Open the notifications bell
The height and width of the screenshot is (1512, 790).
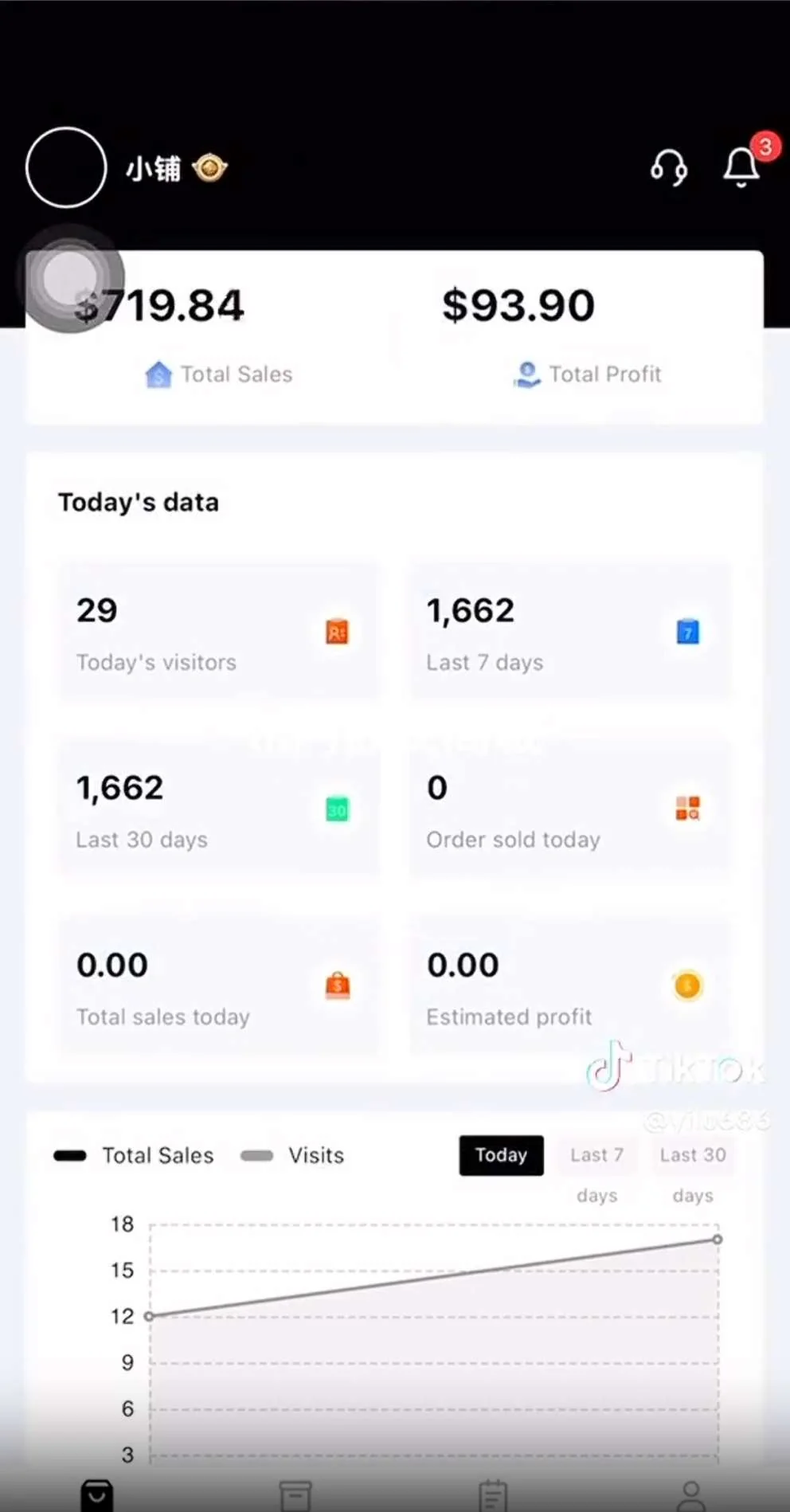[x=741, y=167]
